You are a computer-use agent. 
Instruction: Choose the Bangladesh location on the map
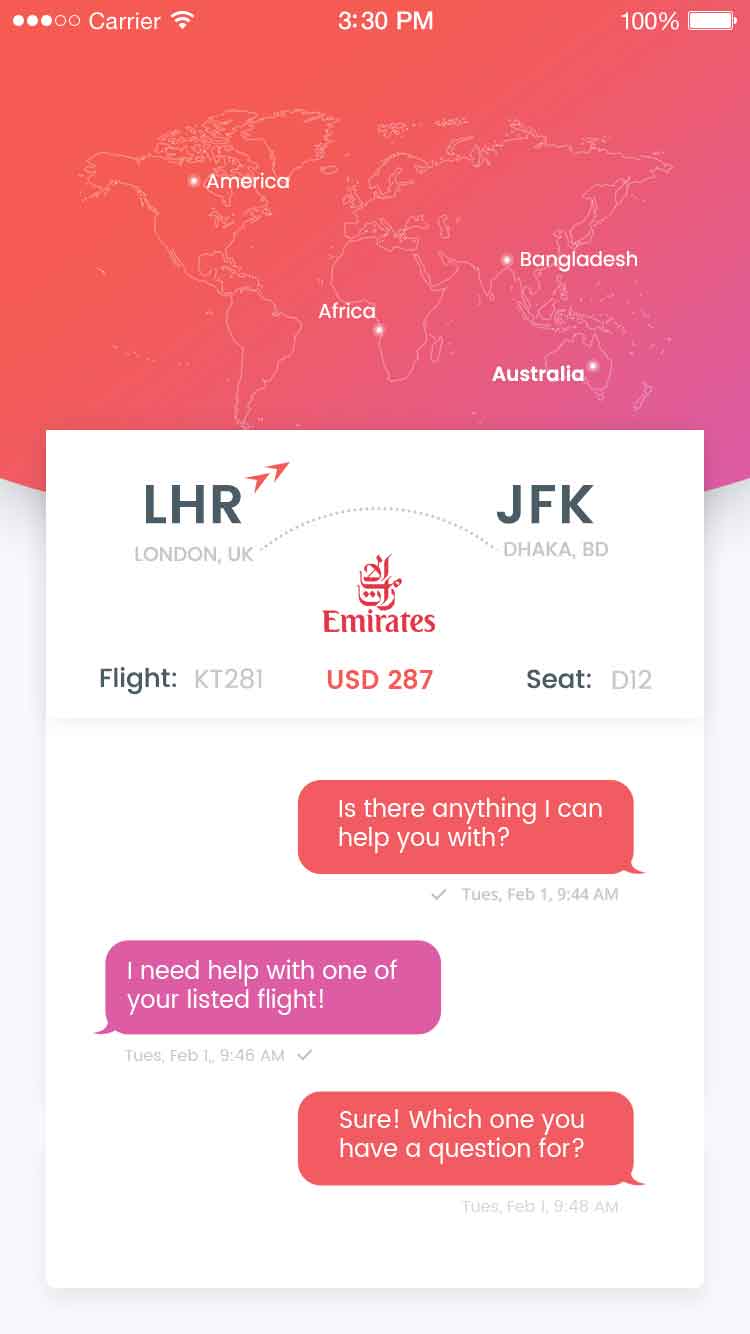507,260
